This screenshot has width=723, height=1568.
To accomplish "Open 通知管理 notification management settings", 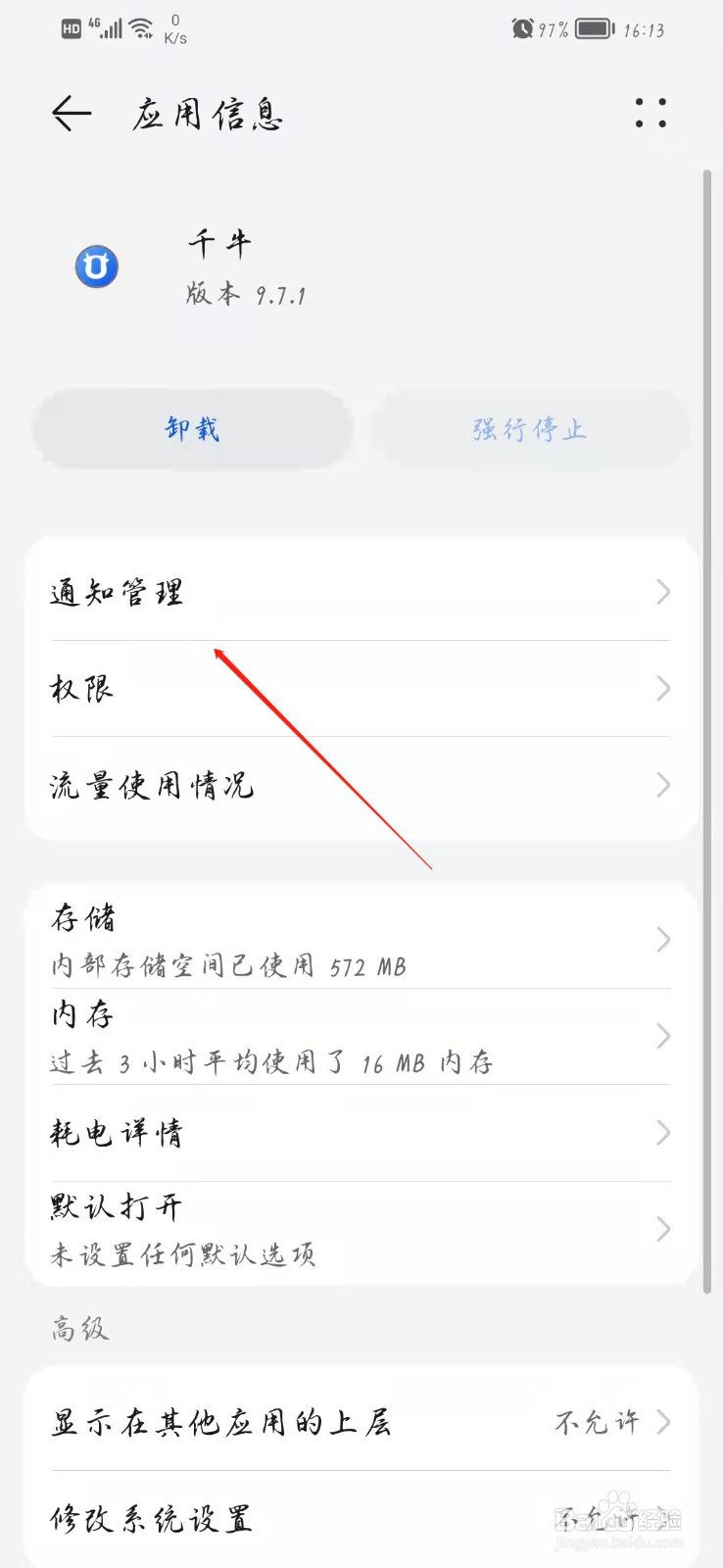I will coord(361,592).
